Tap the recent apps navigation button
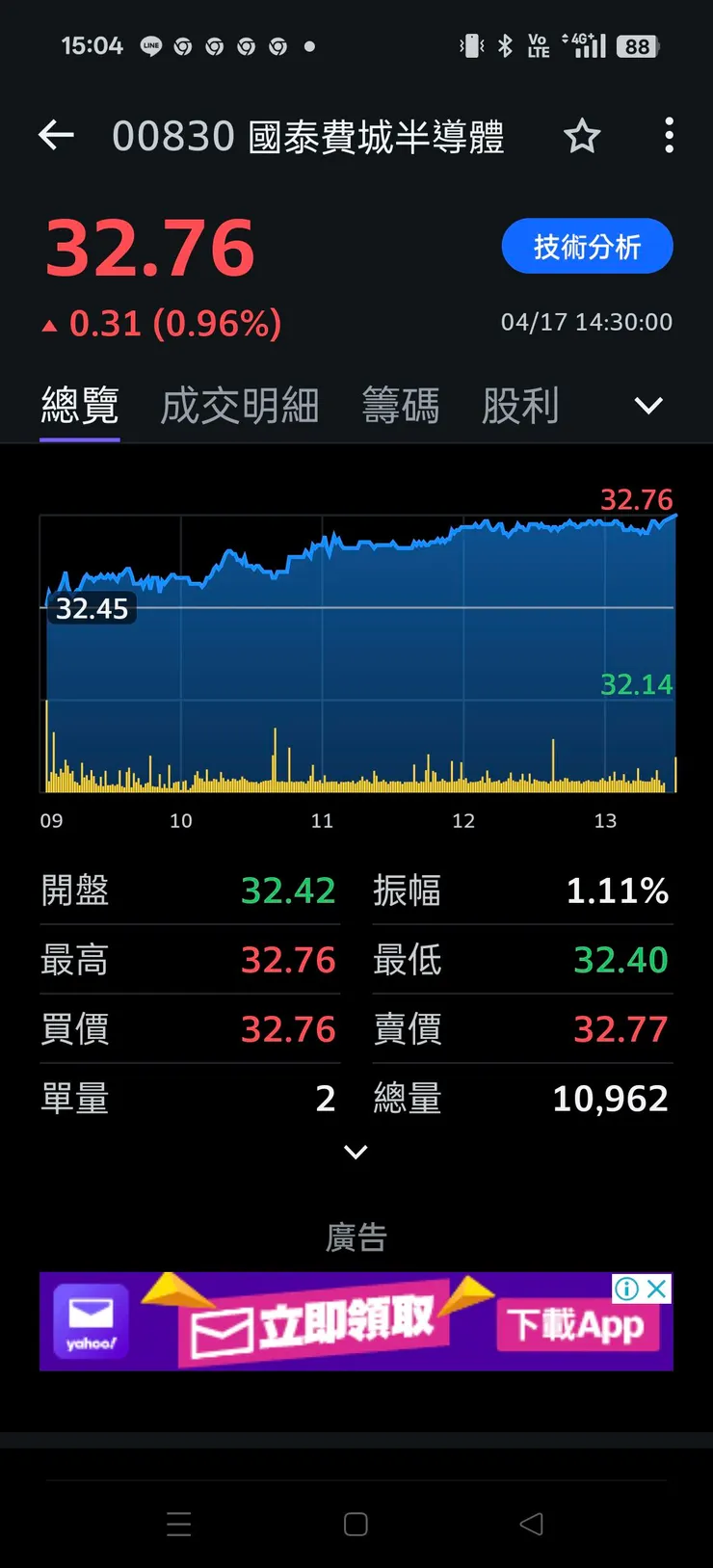The image size is (713, 1568). point(179,1525)
